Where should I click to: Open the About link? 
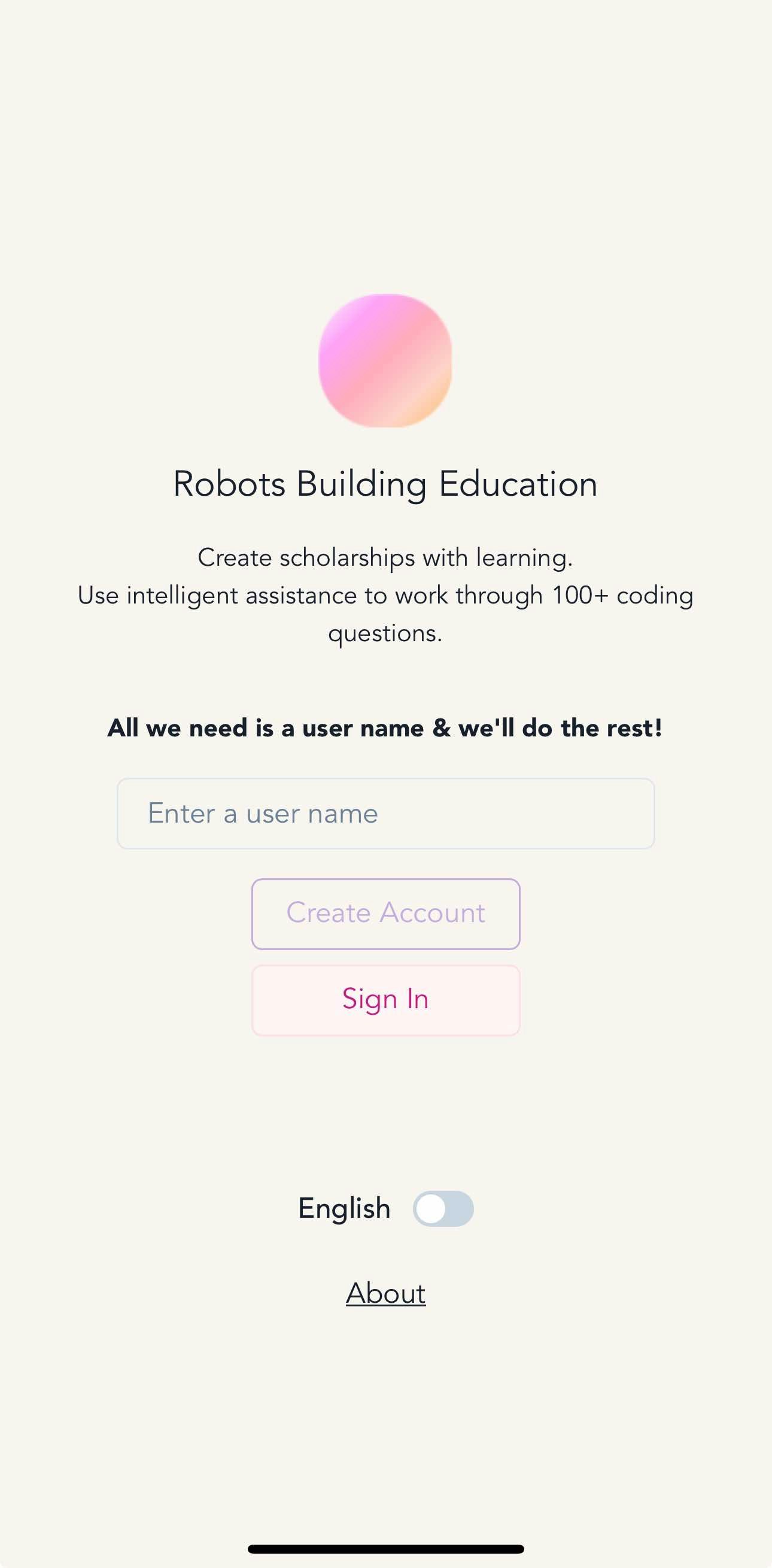point(385,1293)
